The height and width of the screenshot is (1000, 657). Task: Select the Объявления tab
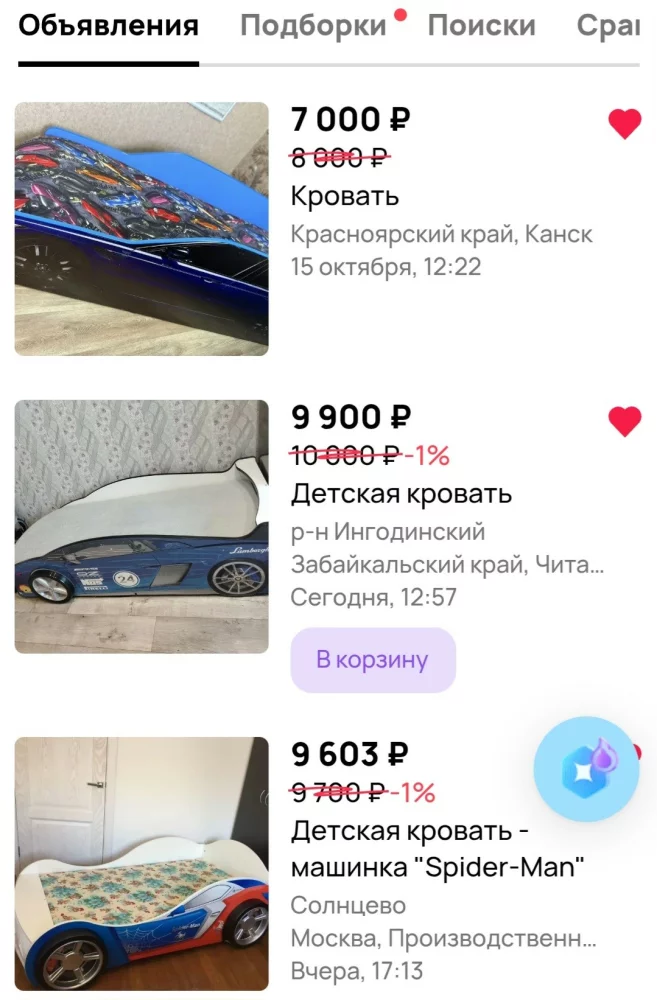pos(108,26)
